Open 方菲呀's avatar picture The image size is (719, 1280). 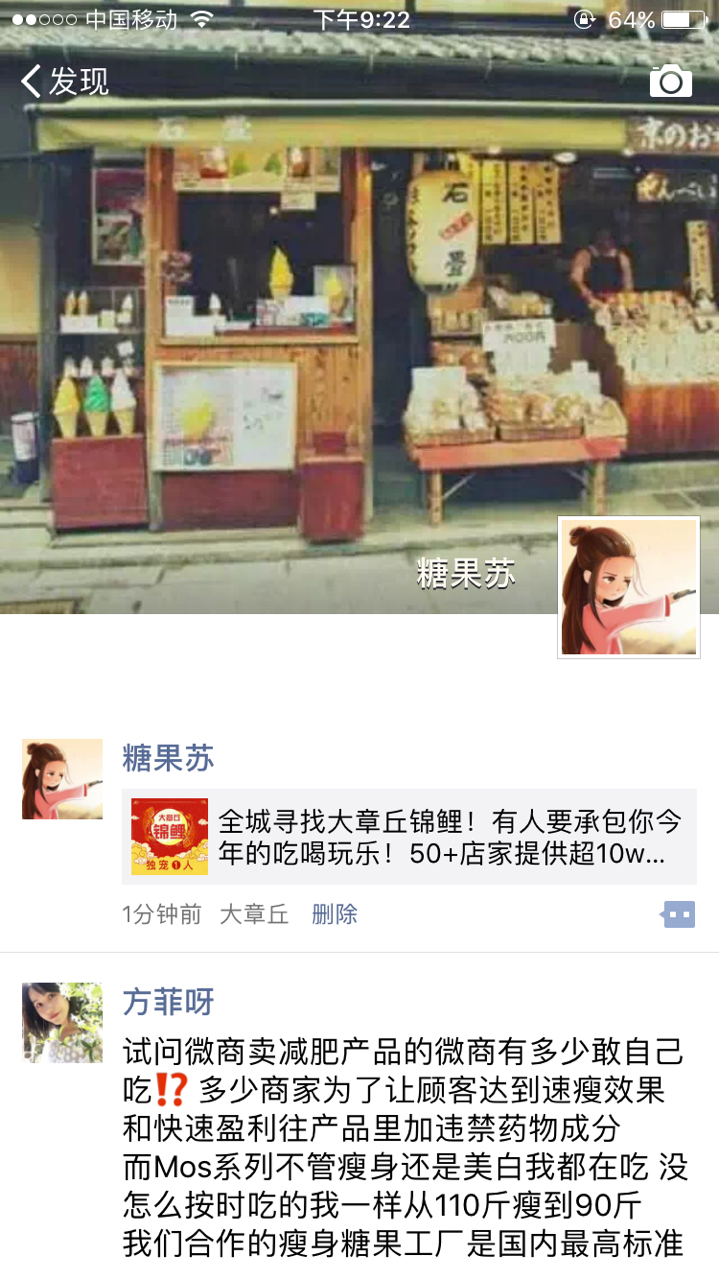[x=62, y=1022]
